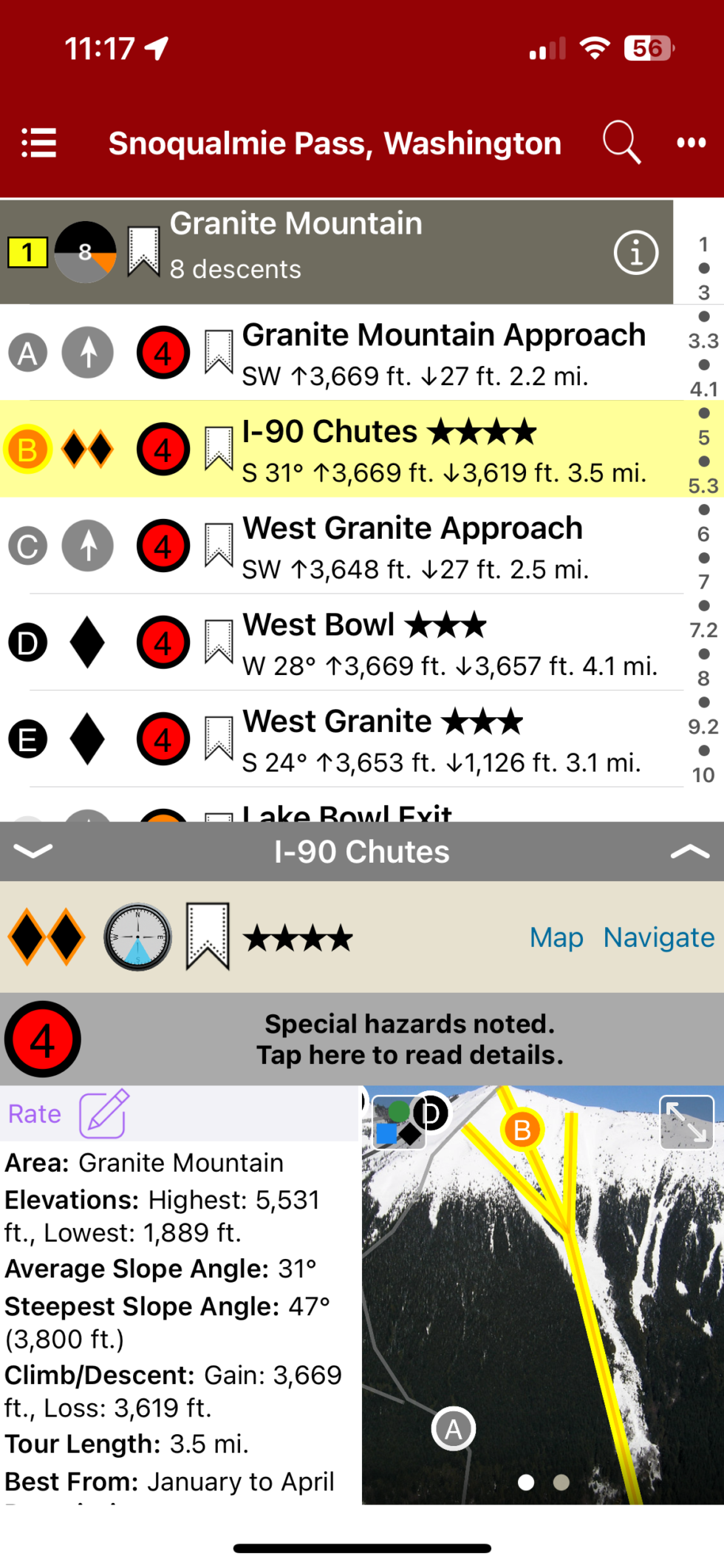Expand the route photo fullscreen
This screenshot has height=1568, width=724.
(686, 1121)
